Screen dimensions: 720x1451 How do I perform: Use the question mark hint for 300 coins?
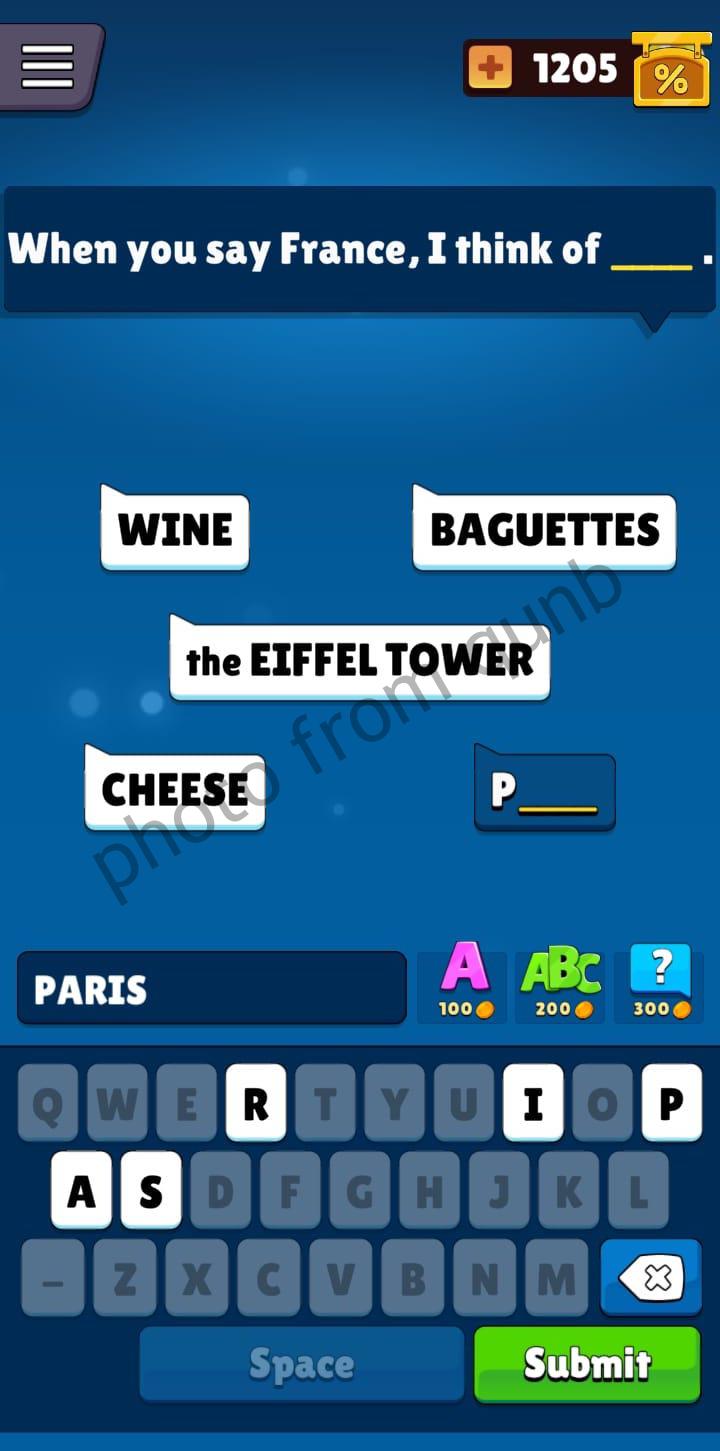[660, 982]
